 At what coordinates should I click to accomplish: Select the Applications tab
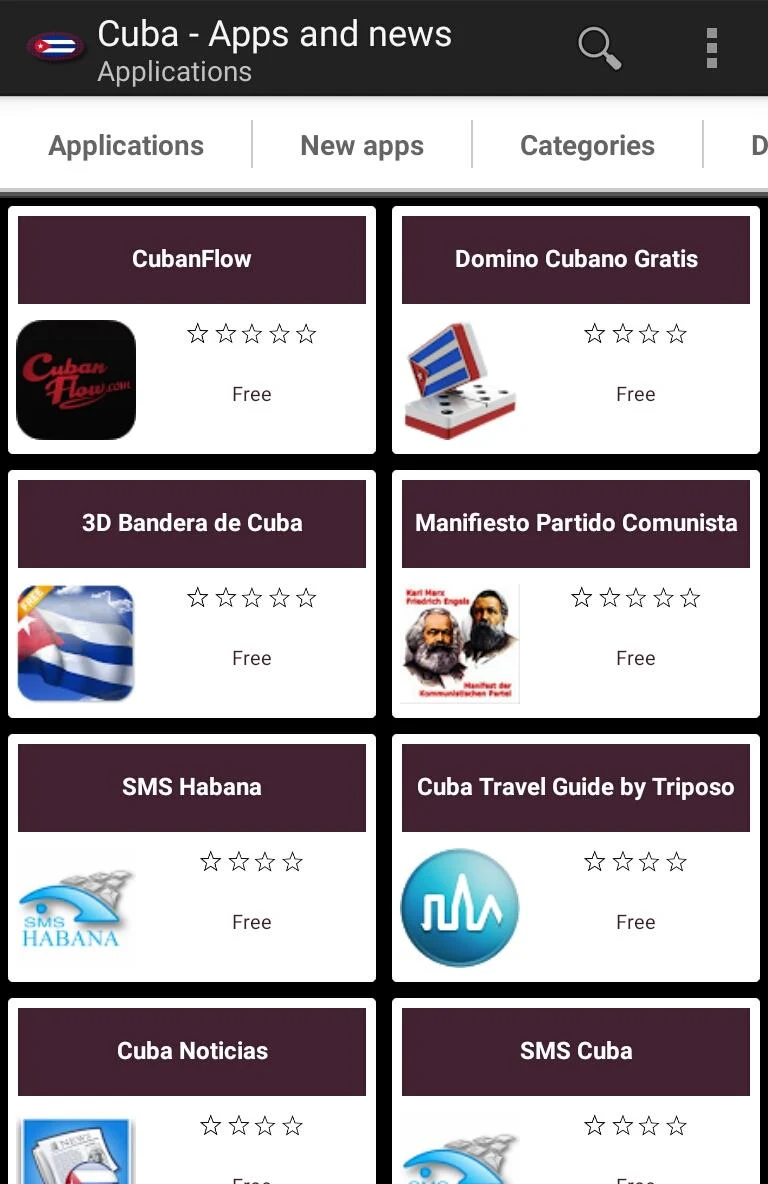[x=125, y=145]
